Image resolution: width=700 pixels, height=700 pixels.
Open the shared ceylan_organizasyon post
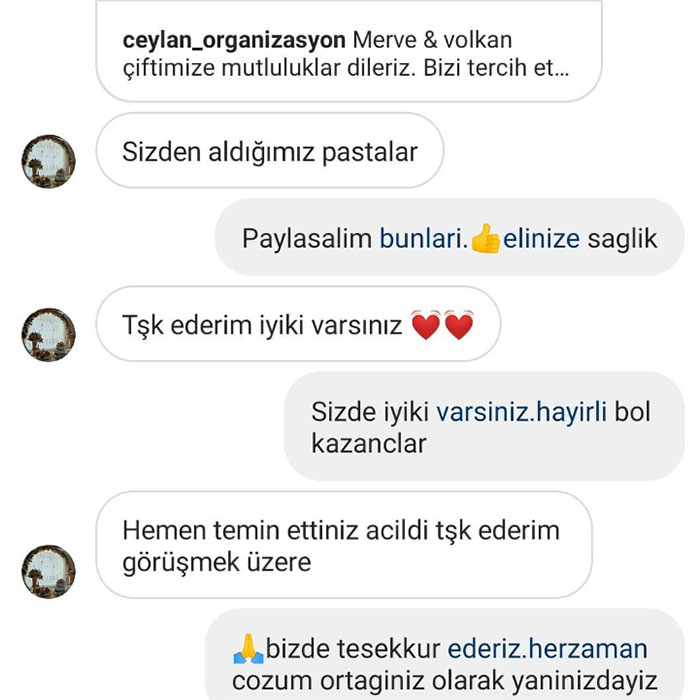point(348,55)
